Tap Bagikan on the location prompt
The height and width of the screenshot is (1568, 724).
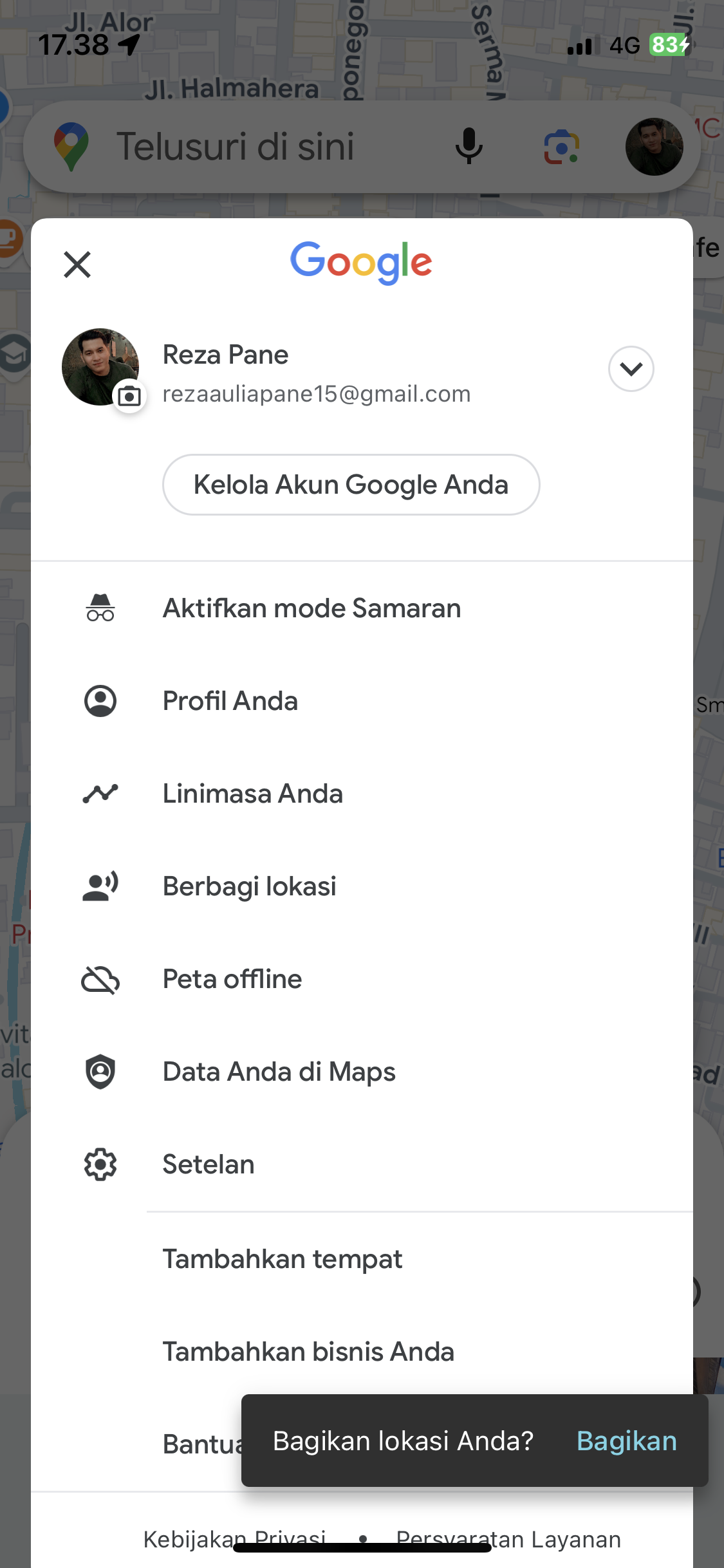(626, 1441)
